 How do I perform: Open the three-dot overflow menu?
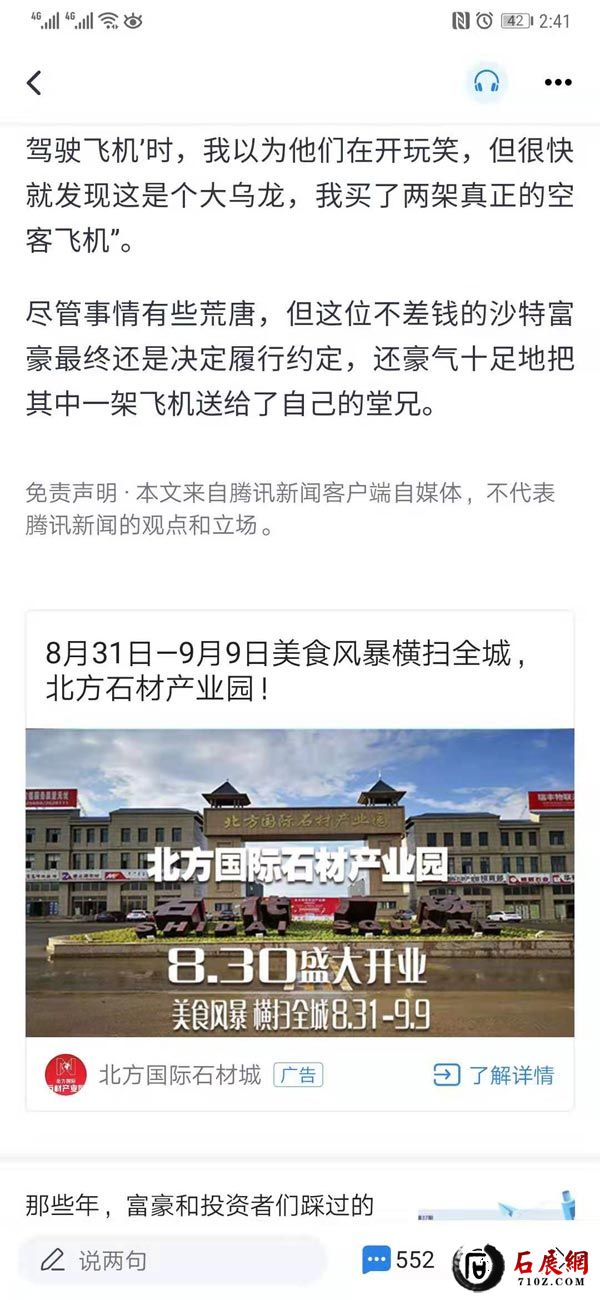click(557, 83)
